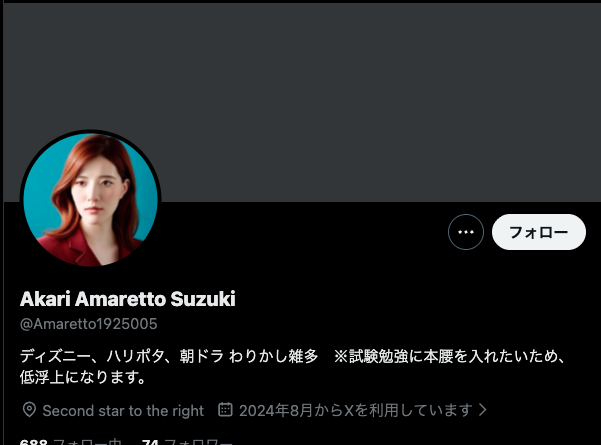View the profile picture

click(90, 199)
